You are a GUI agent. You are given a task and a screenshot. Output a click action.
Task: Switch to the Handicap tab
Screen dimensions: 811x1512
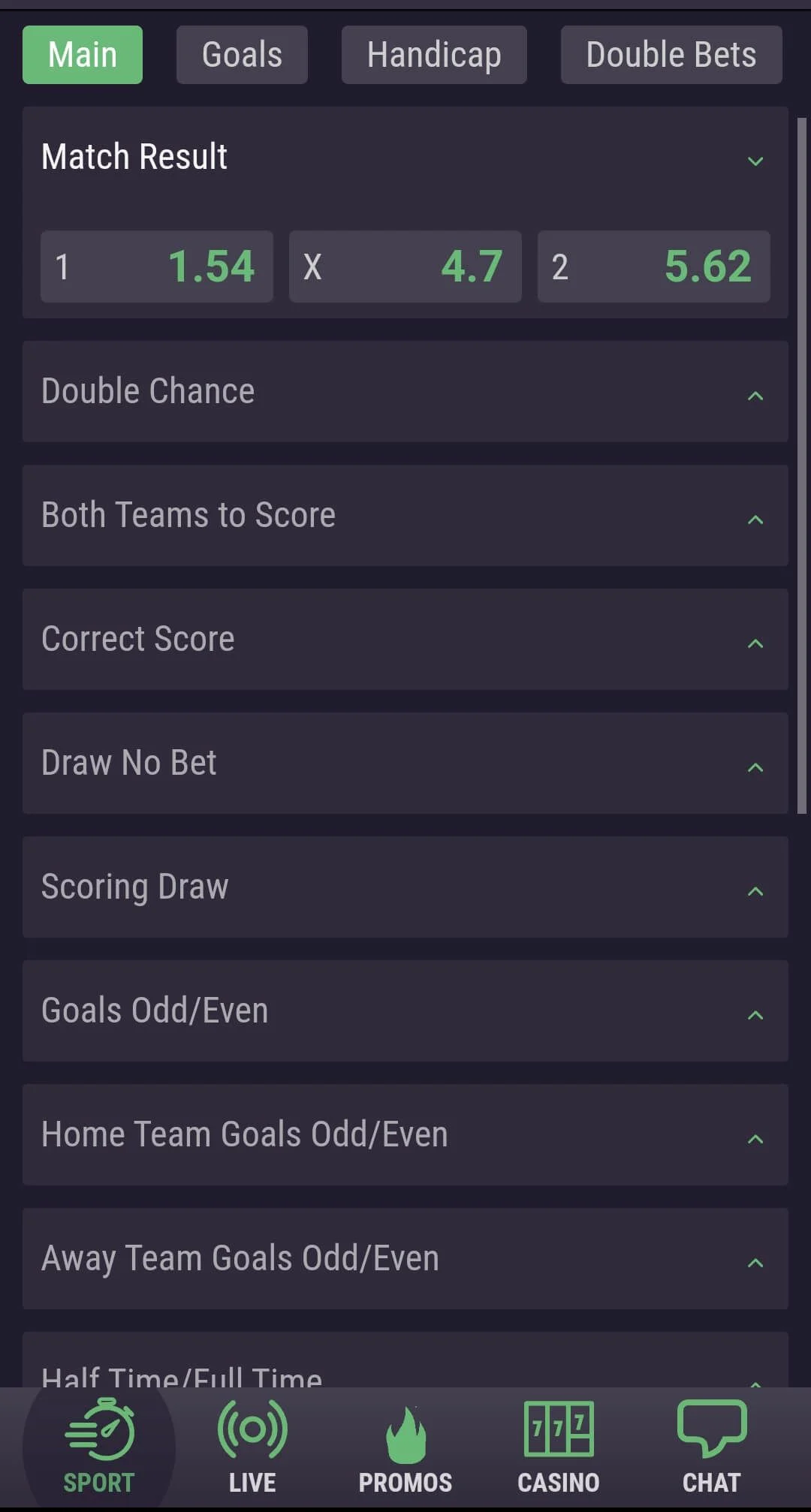433,55
